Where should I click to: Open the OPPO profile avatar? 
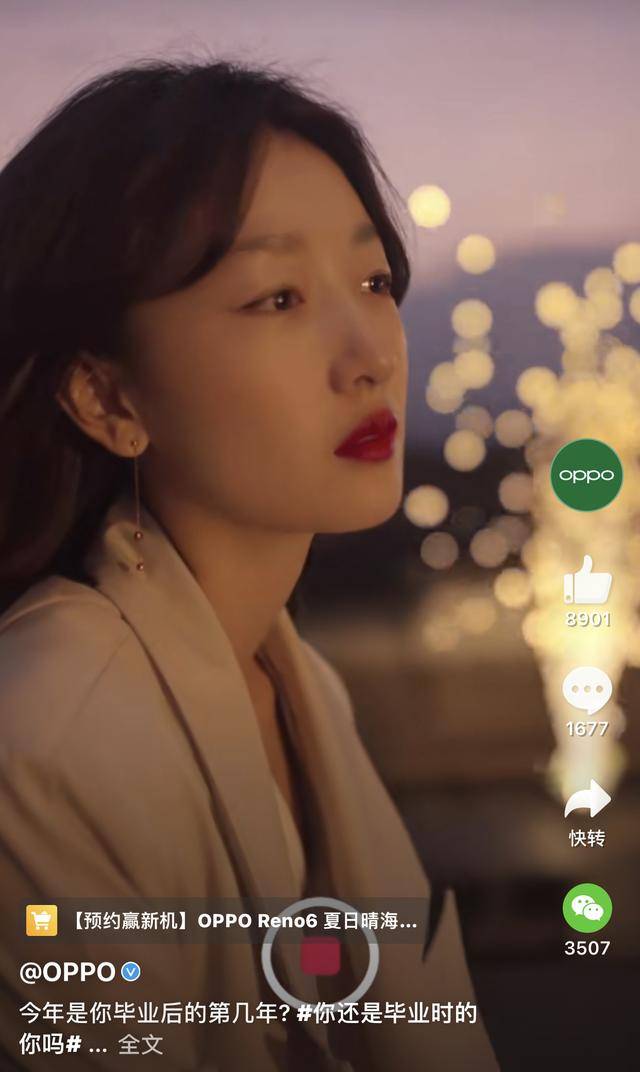pyautogui.click(x=587, y=475)
